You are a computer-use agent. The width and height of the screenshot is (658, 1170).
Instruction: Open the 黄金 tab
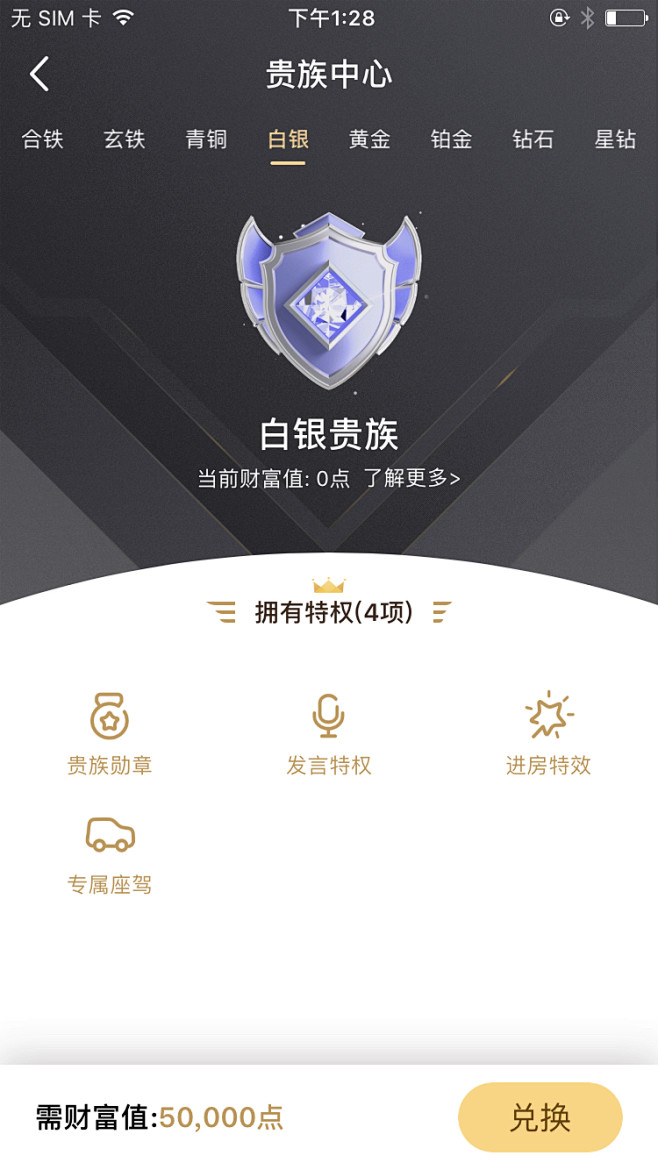[x=370, y=139]
